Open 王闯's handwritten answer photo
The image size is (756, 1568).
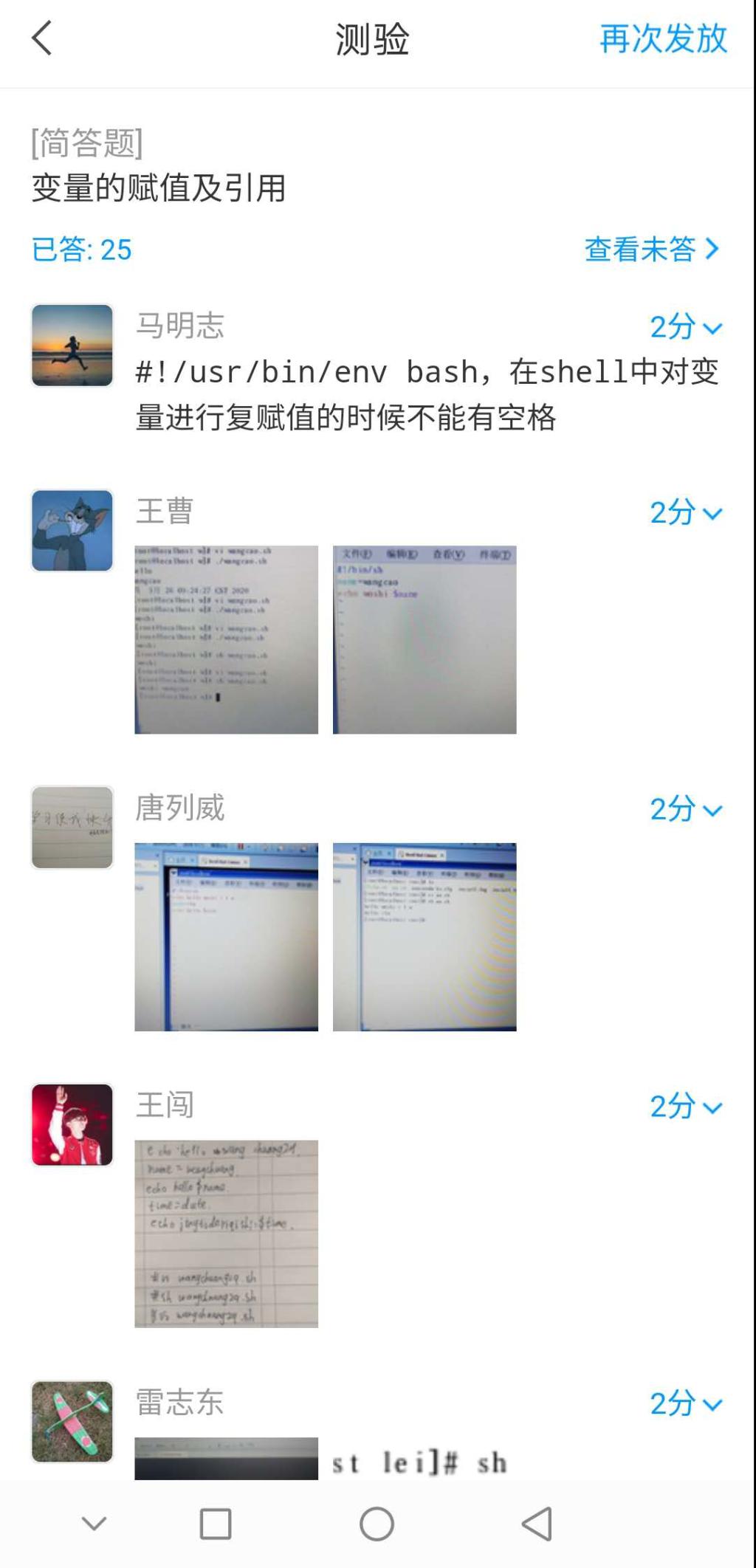226,1233
